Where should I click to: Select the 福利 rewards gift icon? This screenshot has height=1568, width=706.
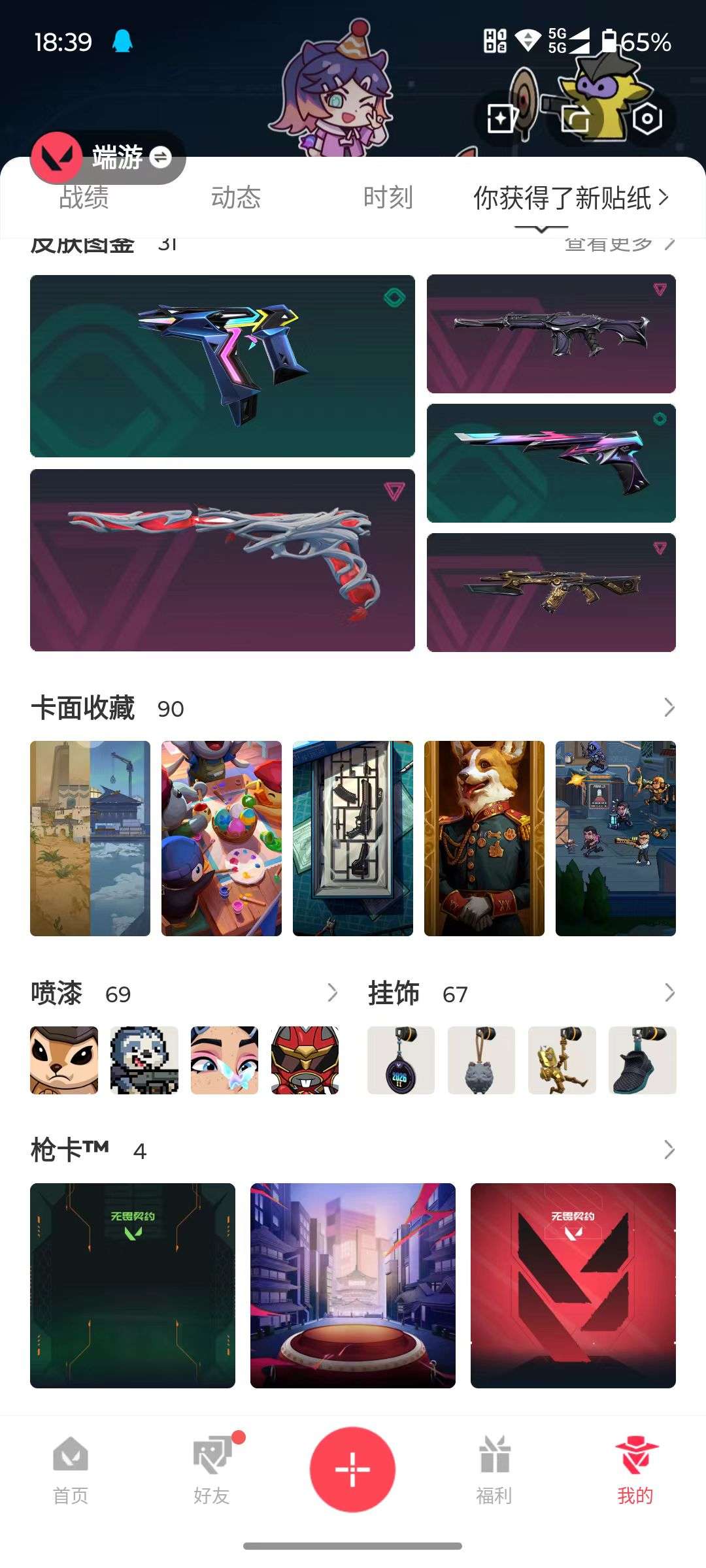[x=494, y=1465]
